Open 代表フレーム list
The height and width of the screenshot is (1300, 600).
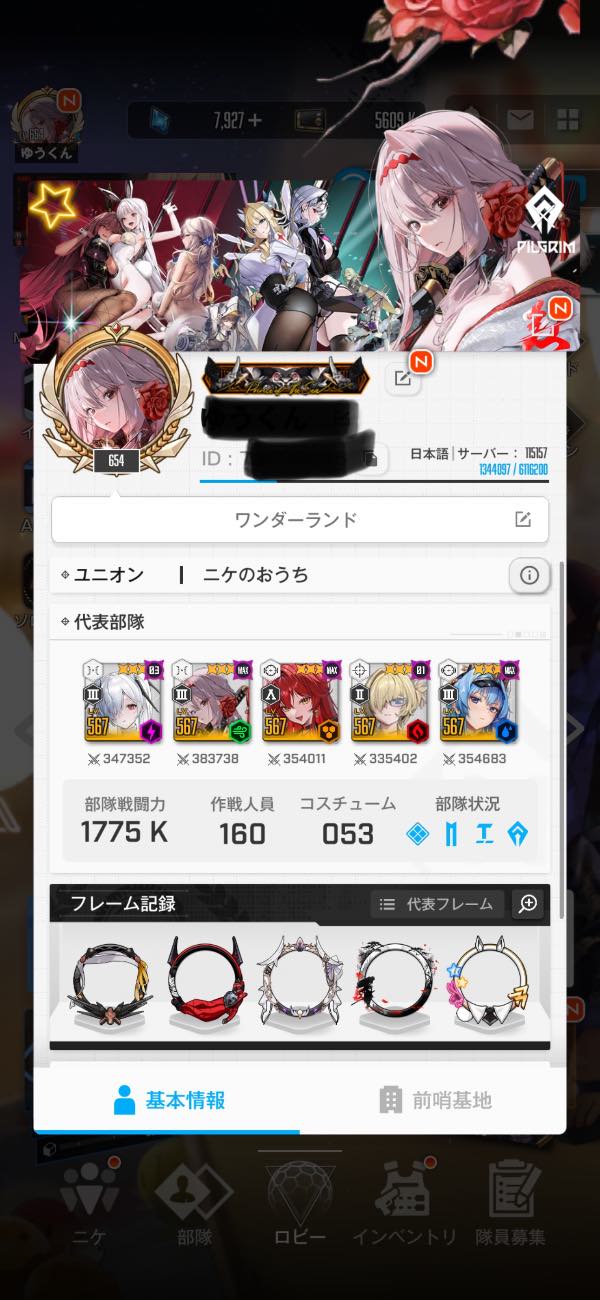coord(438,904)
